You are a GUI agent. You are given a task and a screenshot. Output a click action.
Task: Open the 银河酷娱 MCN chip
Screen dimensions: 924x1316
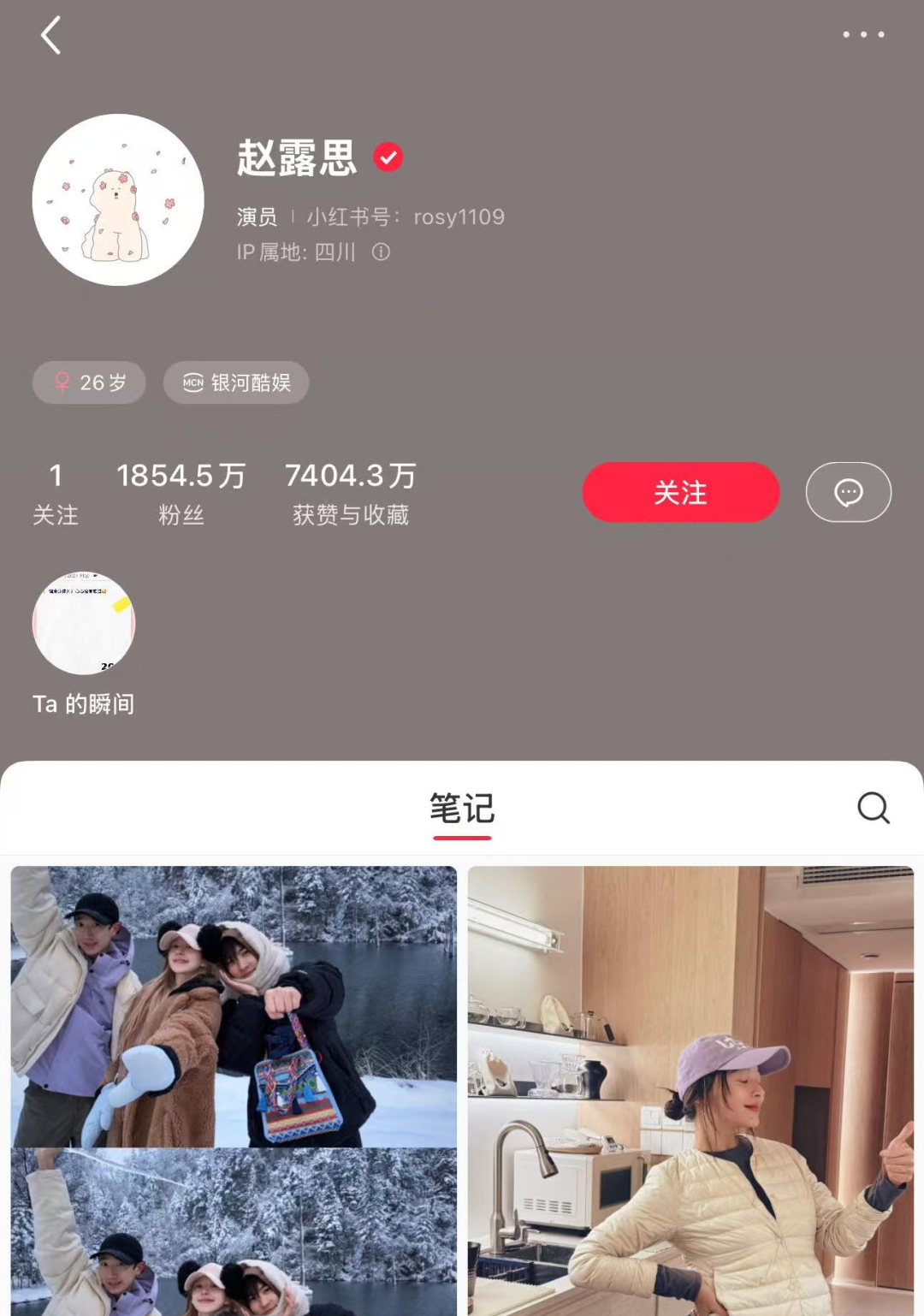236,382
